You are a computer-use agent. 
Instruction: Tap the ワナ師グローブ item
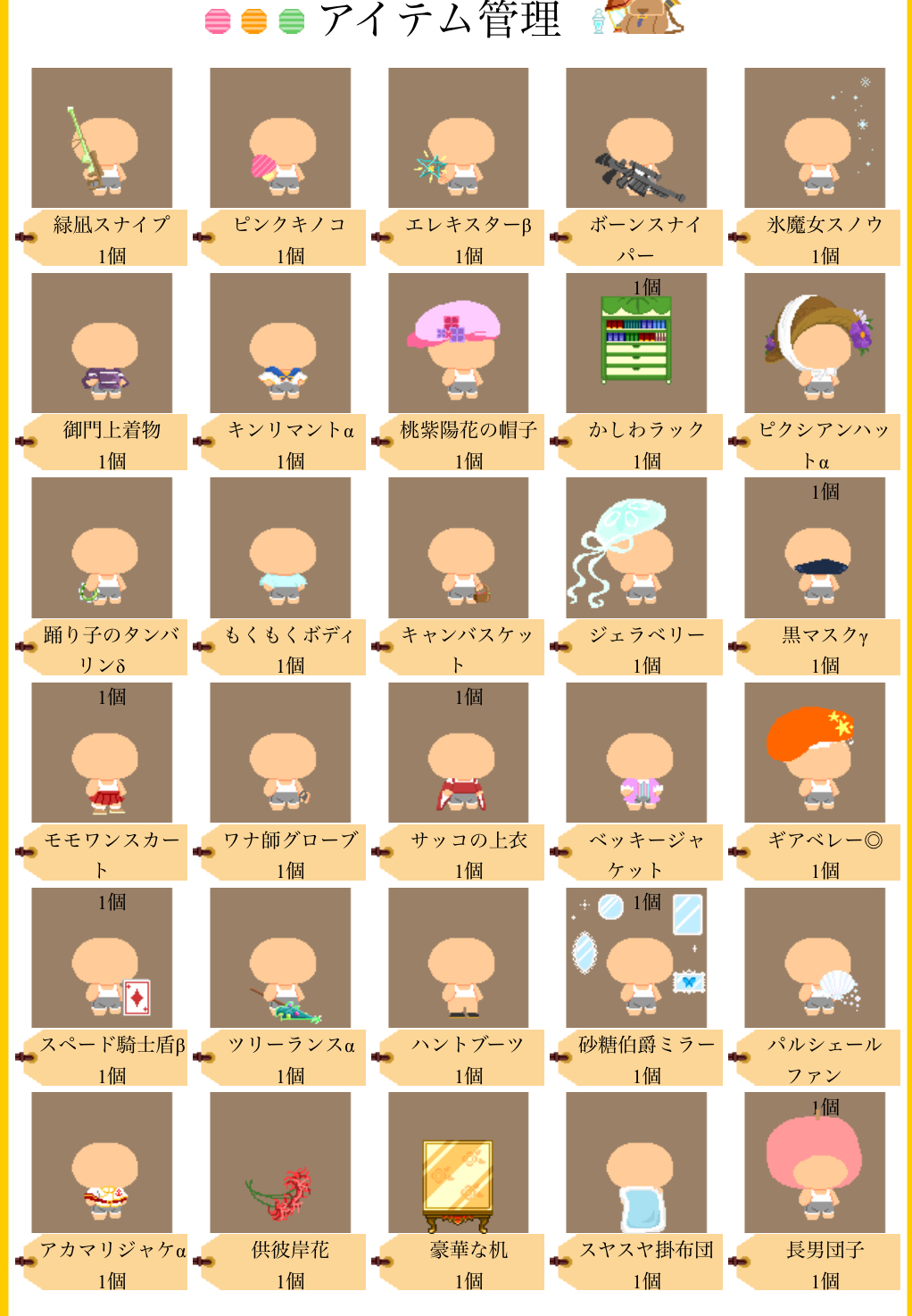point(280,753)
